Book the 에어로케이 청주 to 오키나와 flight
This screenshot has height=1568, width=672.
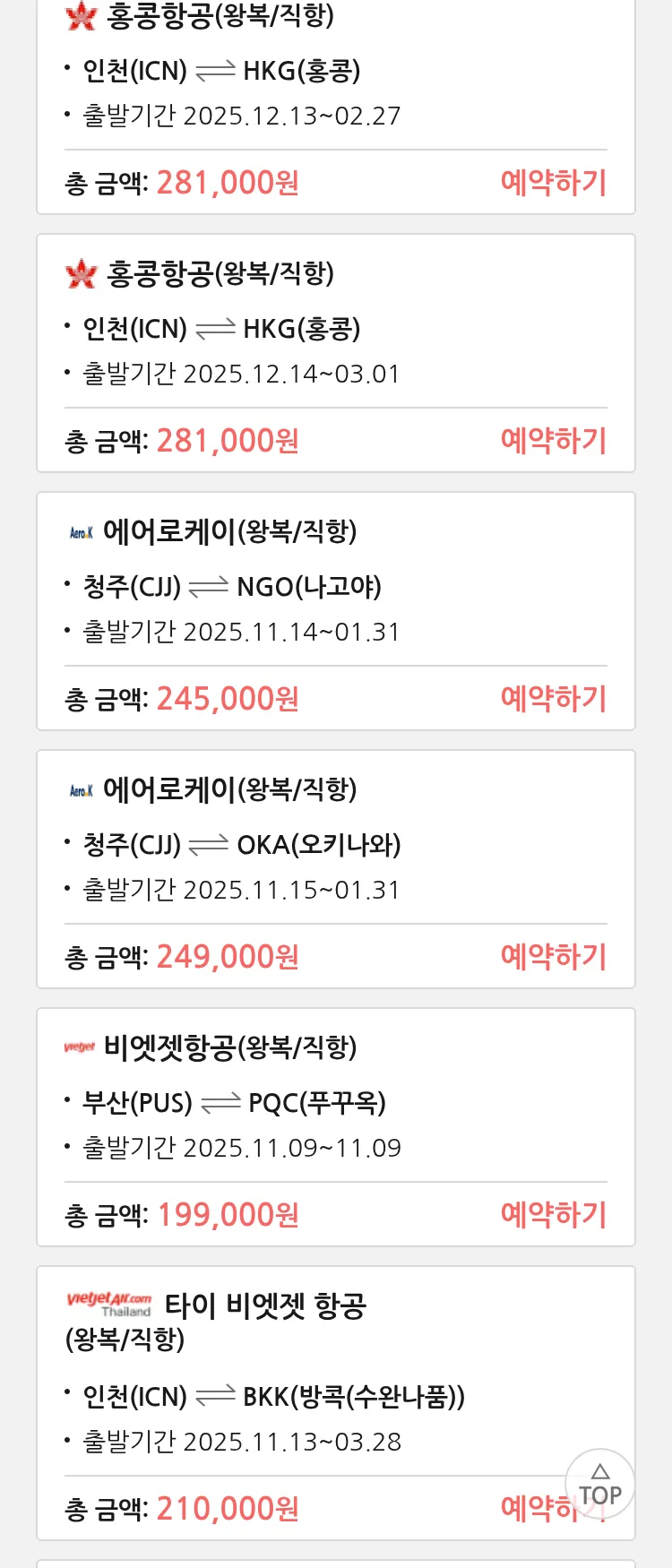pyautogui.click(x=553, y=957)
